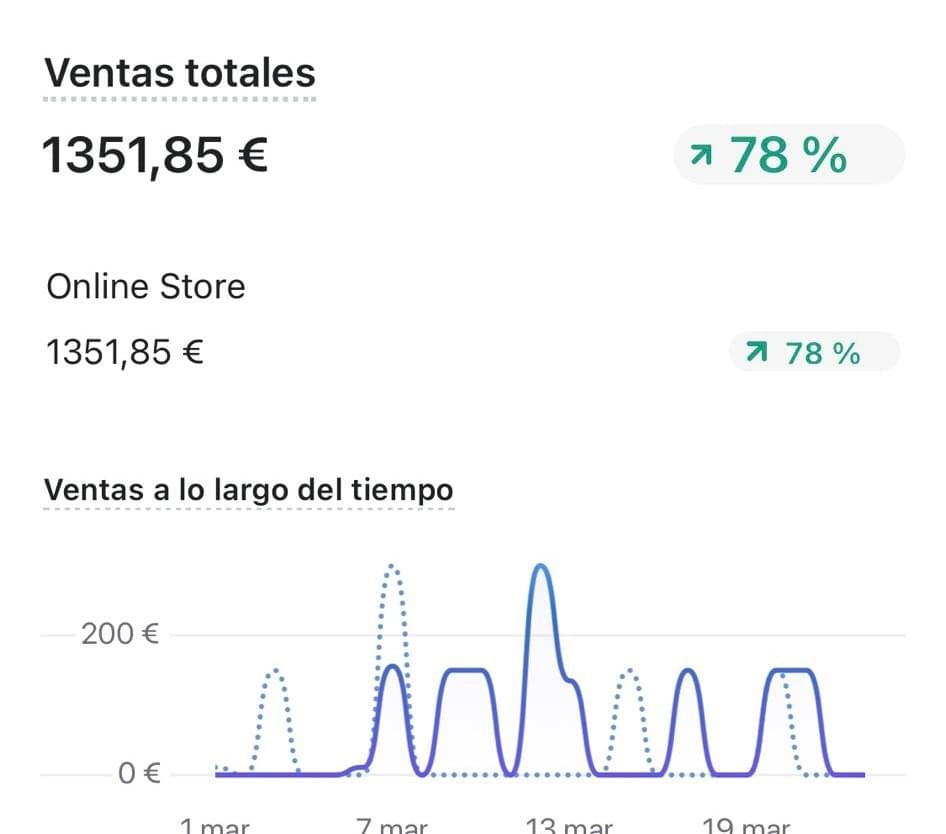Open the Ventas totales report heading

click(x=180, y=73)
